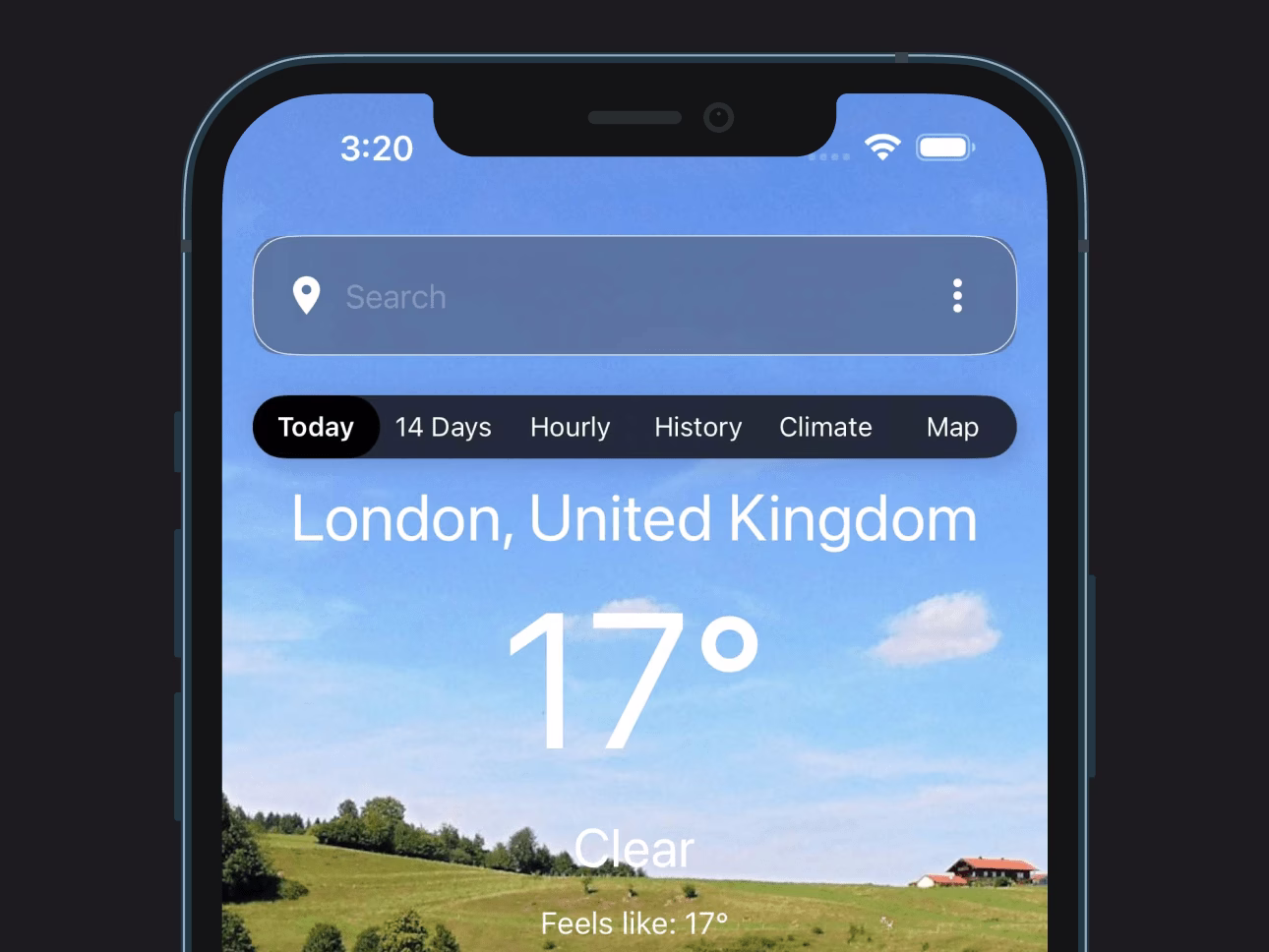Go to the Climate tab
This screenshot has width=1269, height=952.
click(x=825, y=427)
